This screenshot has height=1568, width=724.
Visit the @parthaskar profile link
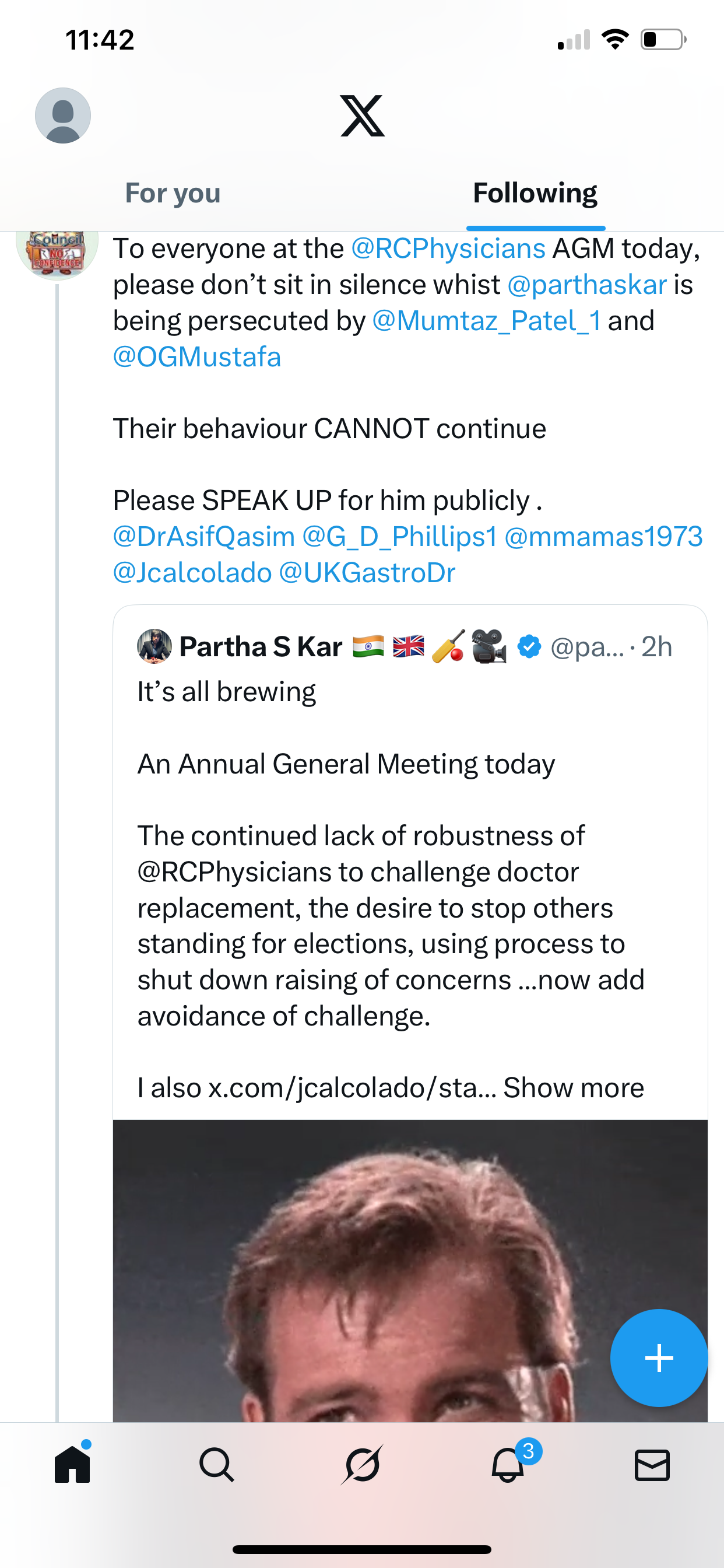tap(586, 285)
